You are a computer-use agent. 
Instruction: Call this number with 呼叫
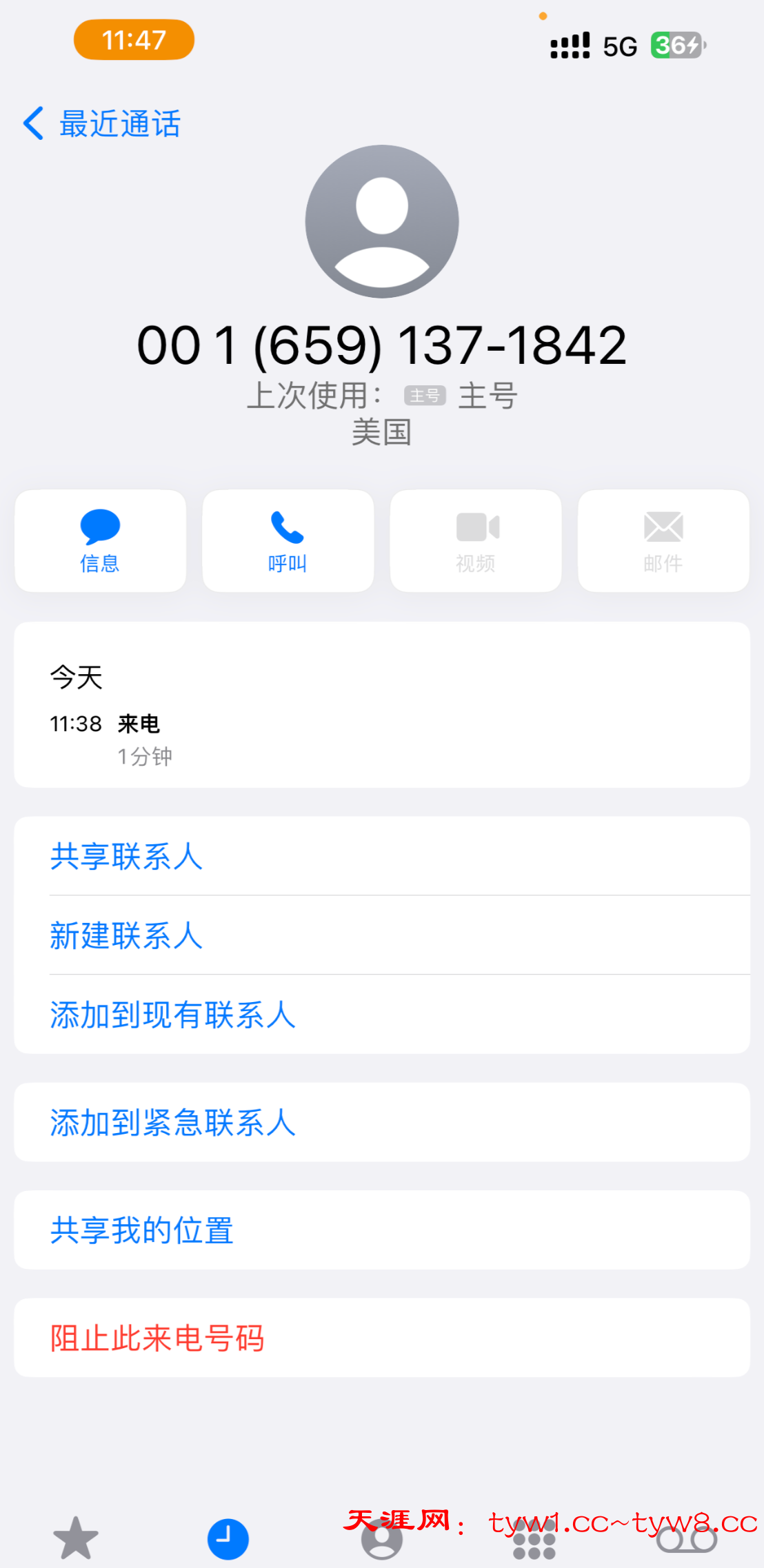coord(288,541)
